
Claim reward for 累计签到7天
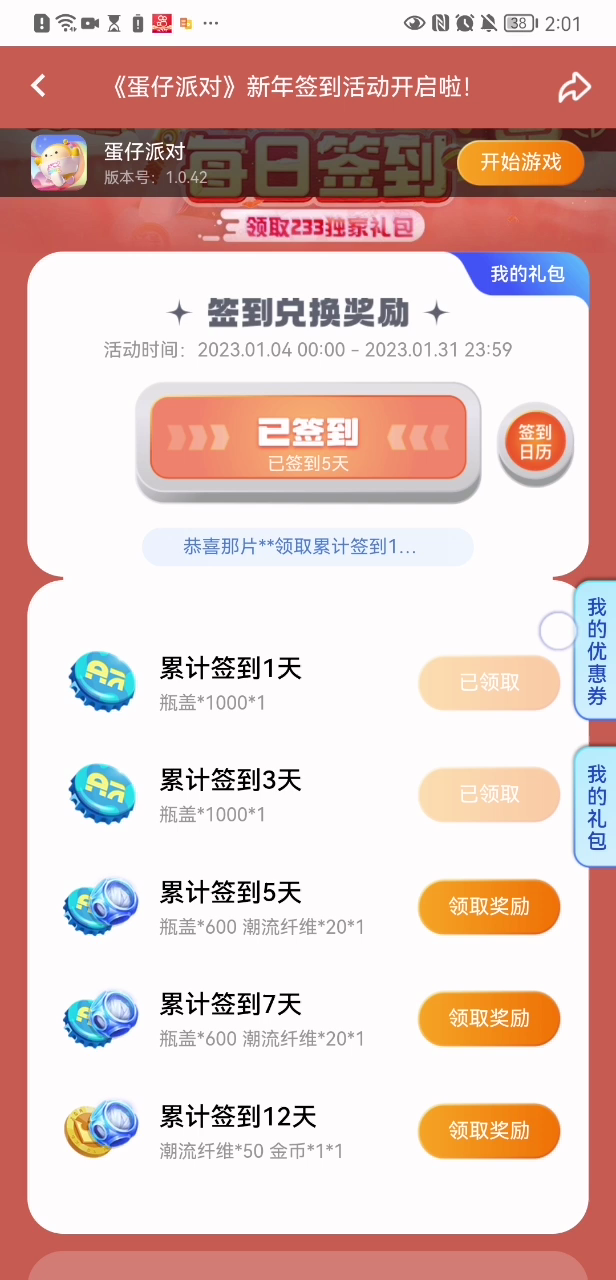[x=488, y=1018]
